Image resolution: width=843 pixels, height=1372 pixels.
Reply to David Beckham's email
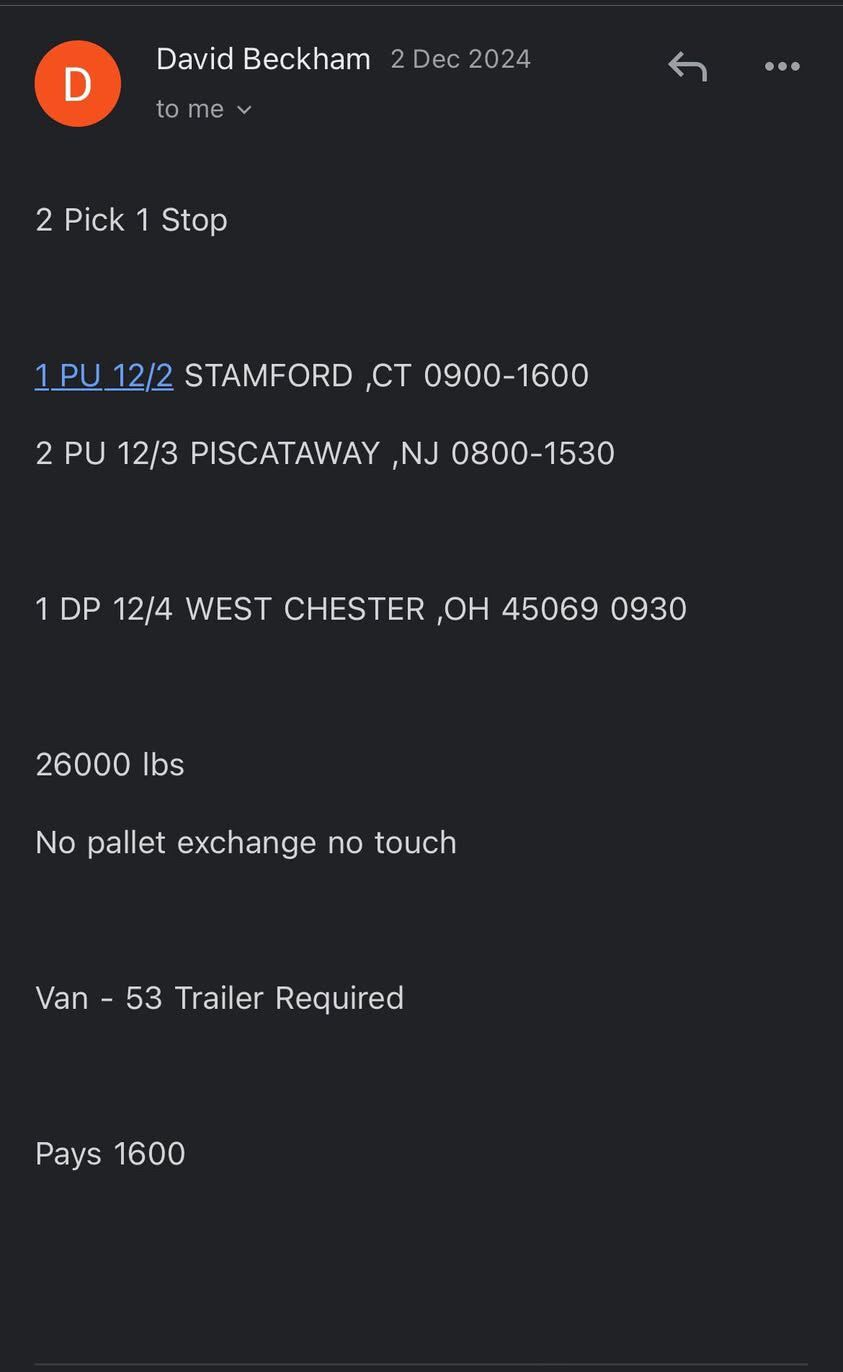click(x=687, y=66)
